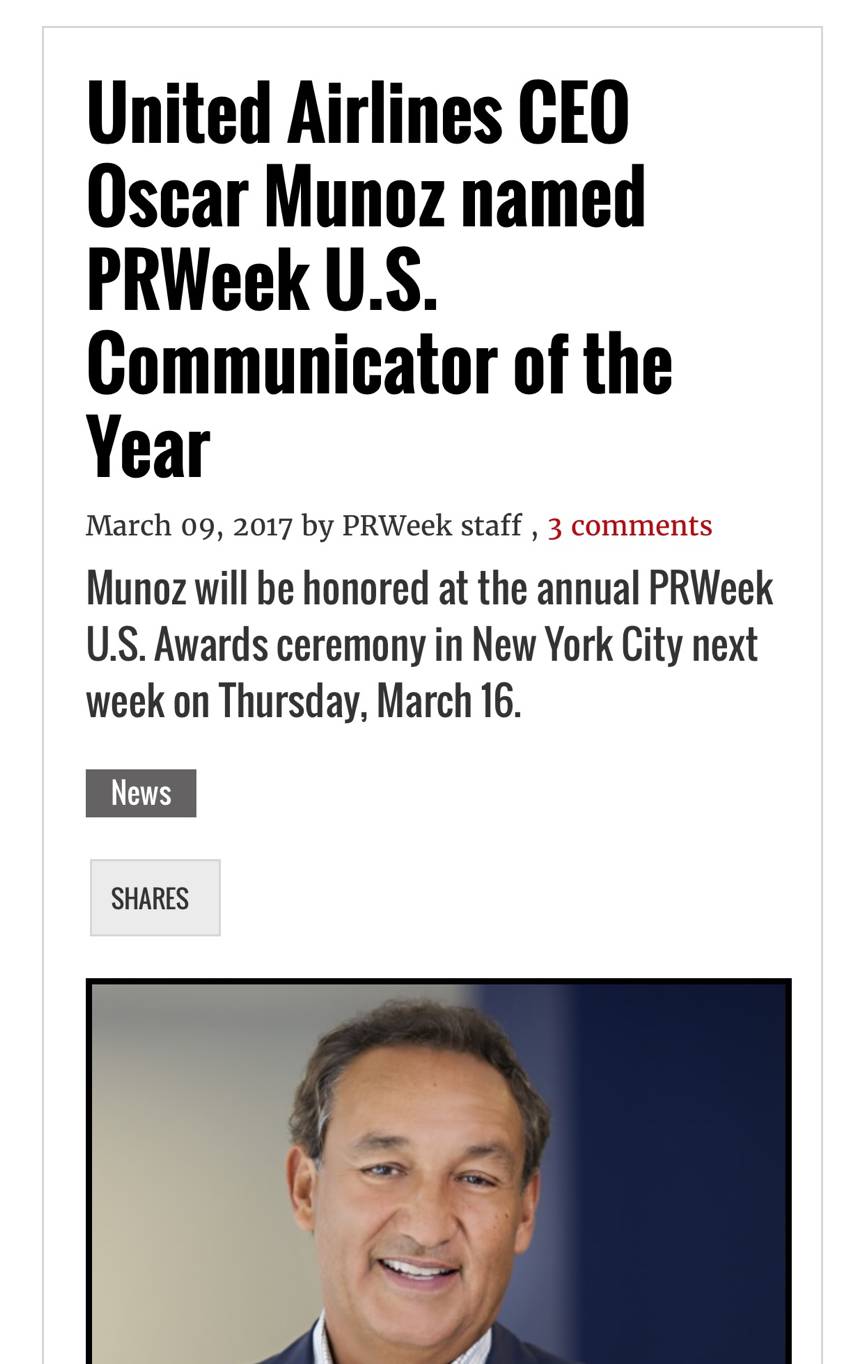Tap the News category tag

click(x=141, y=793)
